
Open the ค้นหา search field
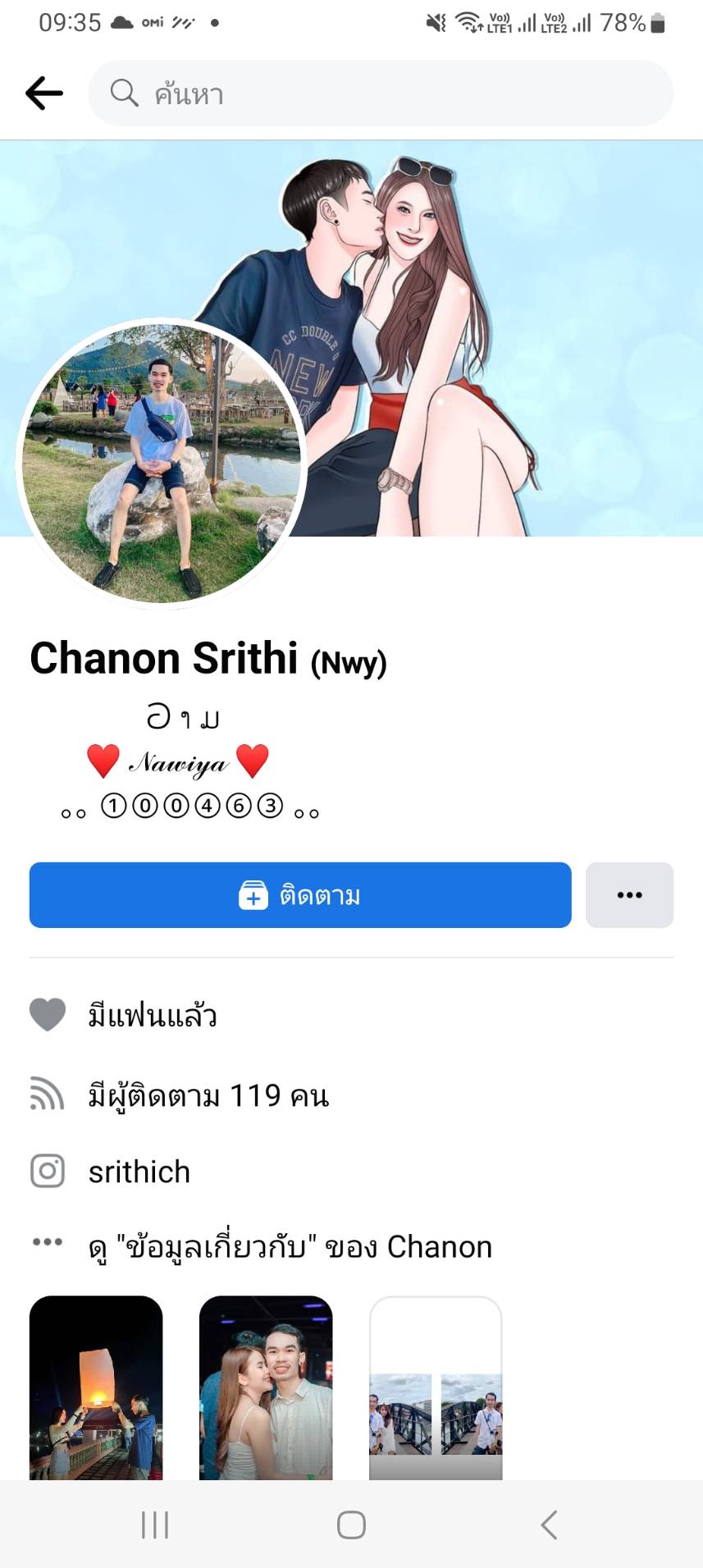(381, 94)
